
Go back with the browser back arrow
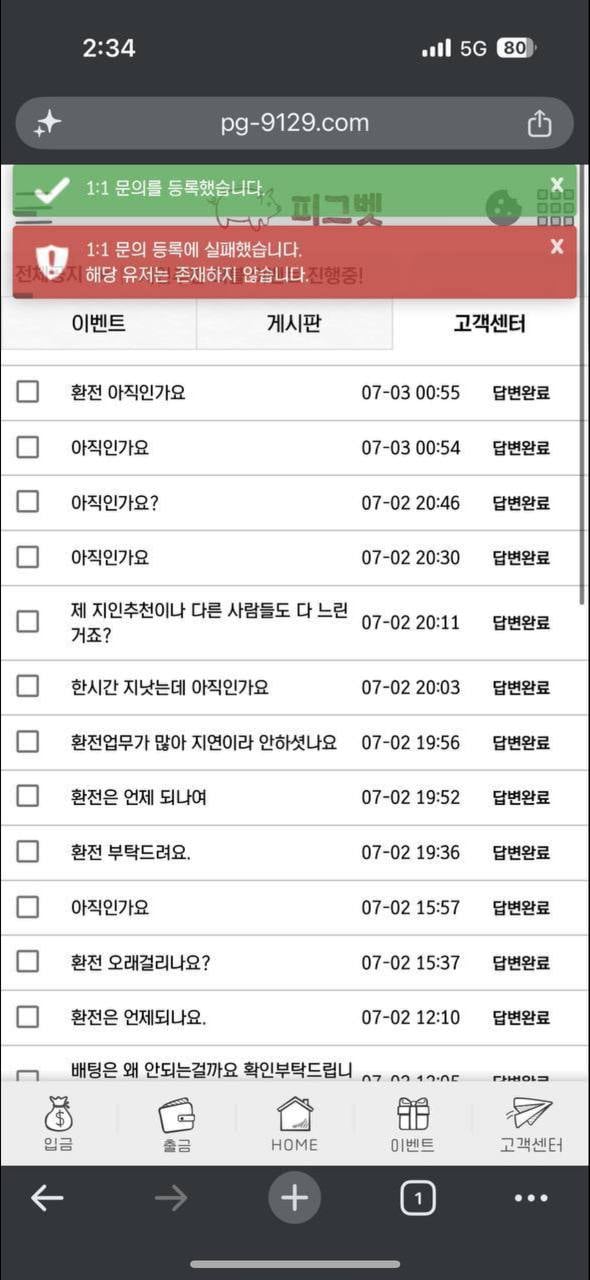tap(47, 1198)
